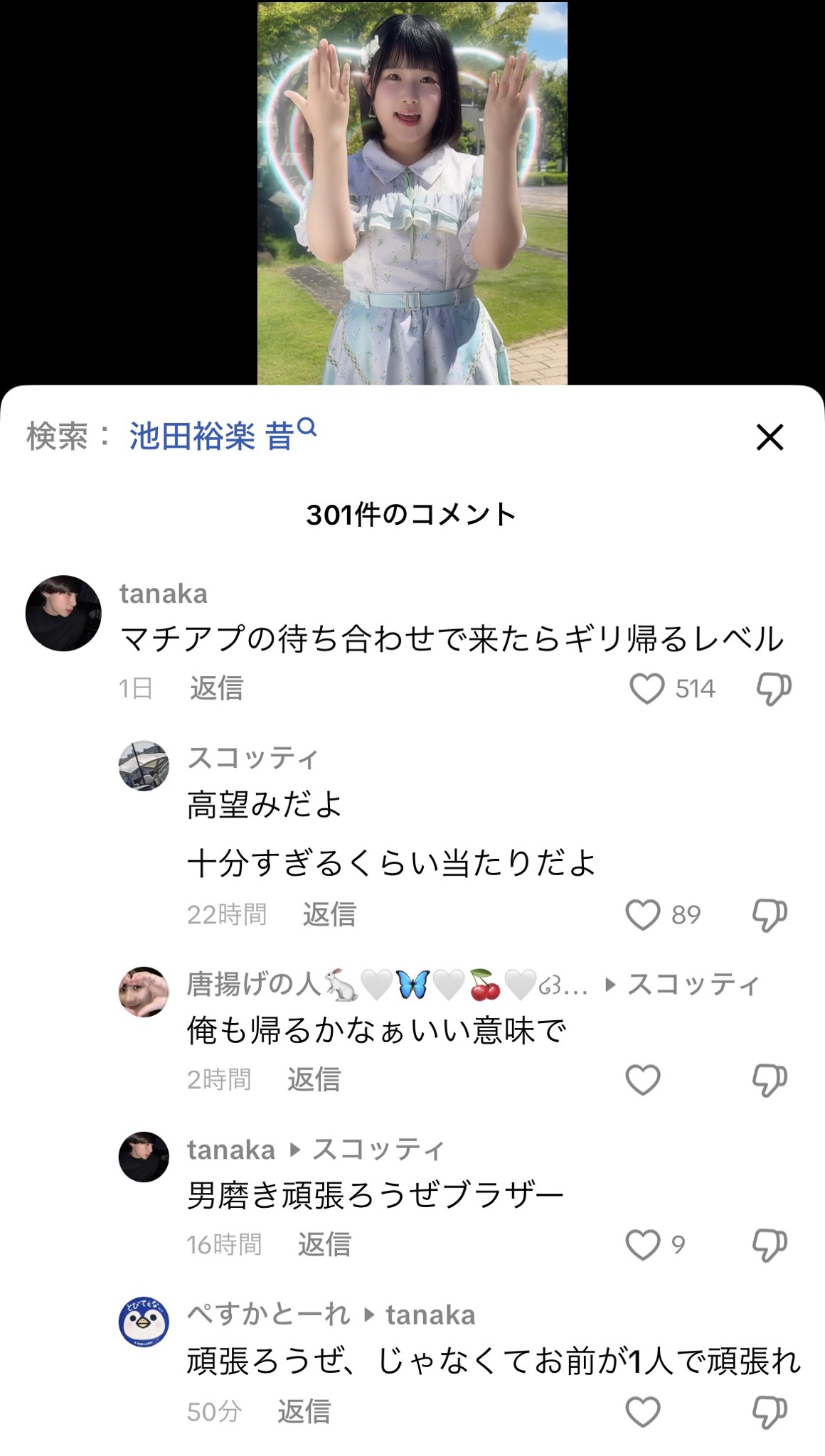Dislike スコッティ's comment
The image size is (825, 1456).
click(x=770, y=914)
